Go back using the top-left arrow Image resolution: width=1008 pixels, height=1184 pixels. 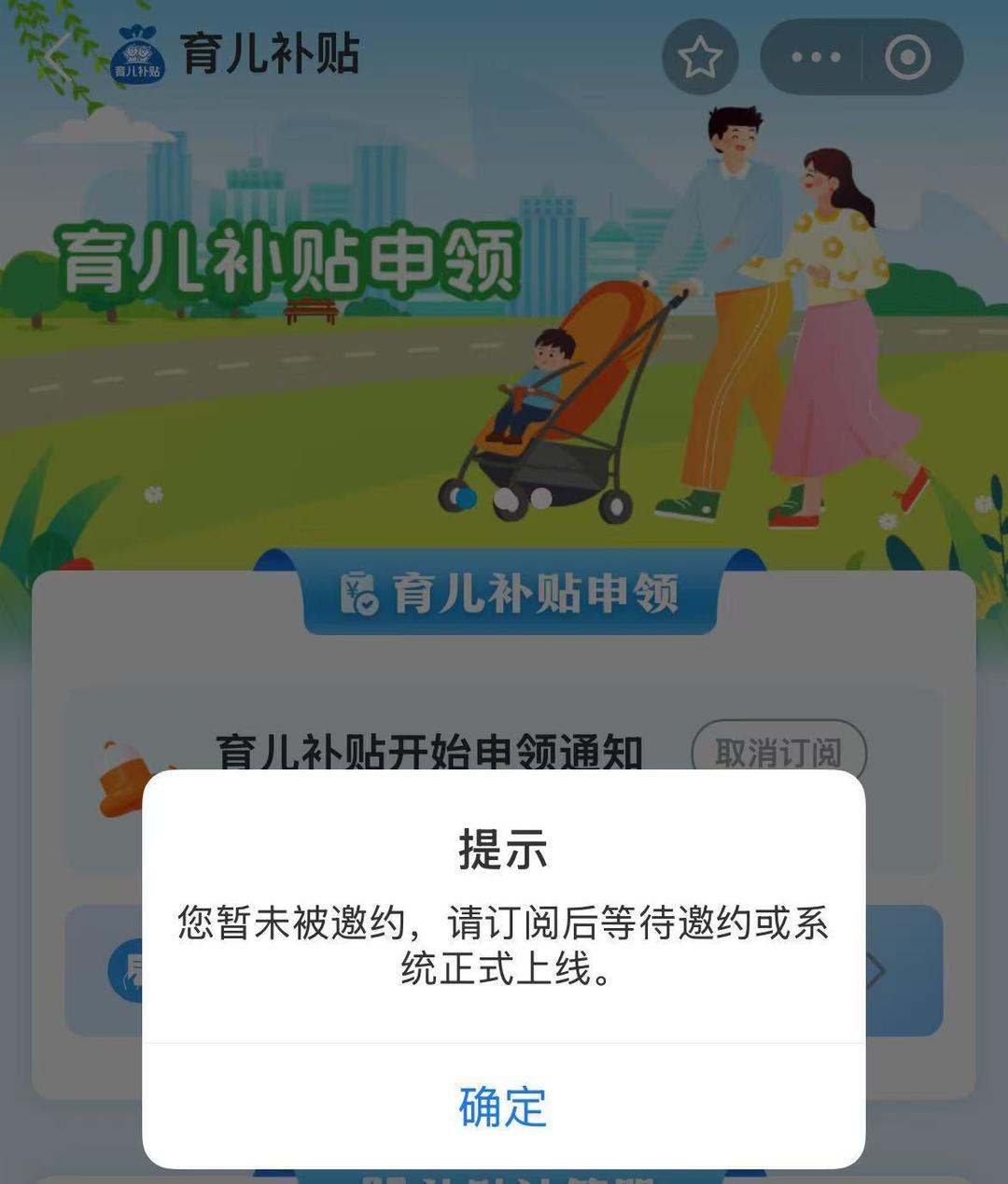(x=58, y=58)
